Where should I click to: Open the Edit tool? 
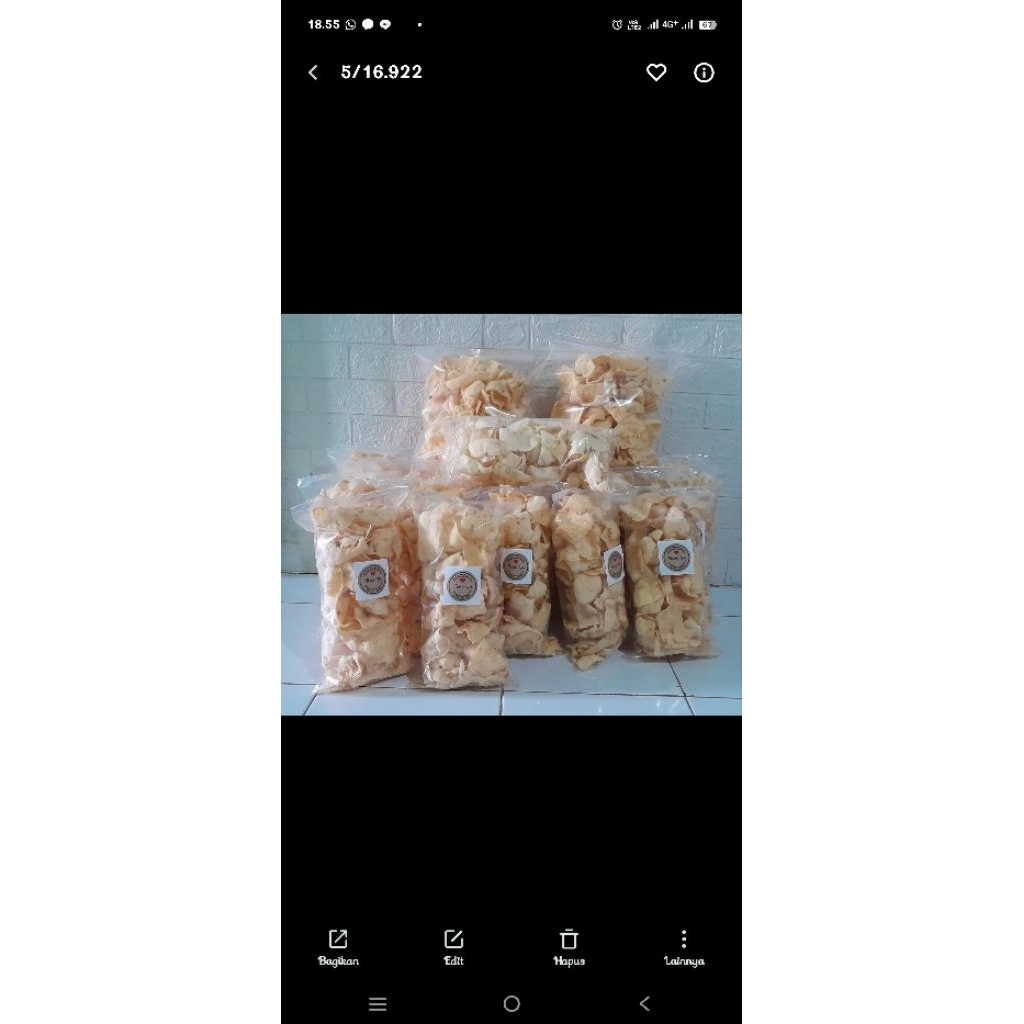coord(453,946)
